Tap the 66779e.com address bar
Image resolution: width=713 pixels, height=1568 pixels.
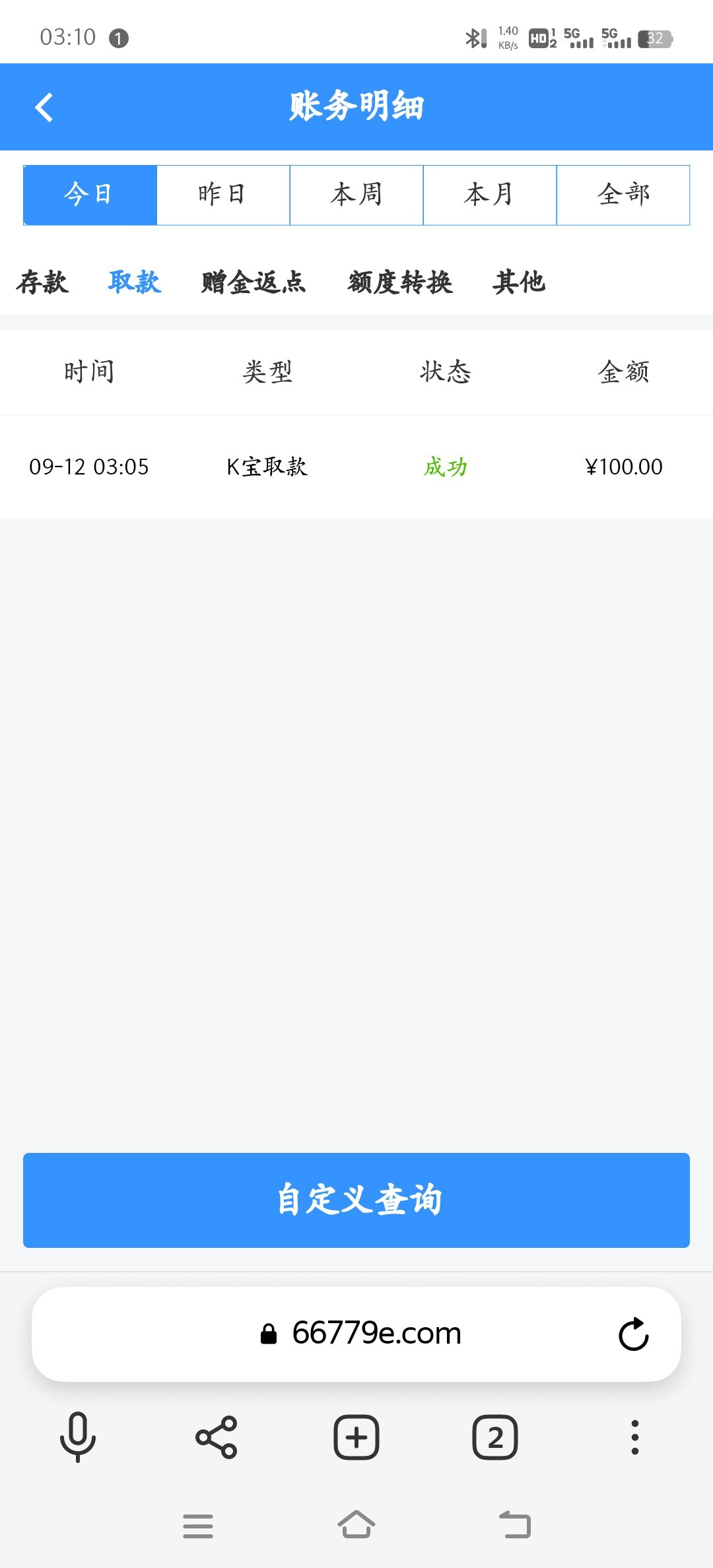[376, 1334]
